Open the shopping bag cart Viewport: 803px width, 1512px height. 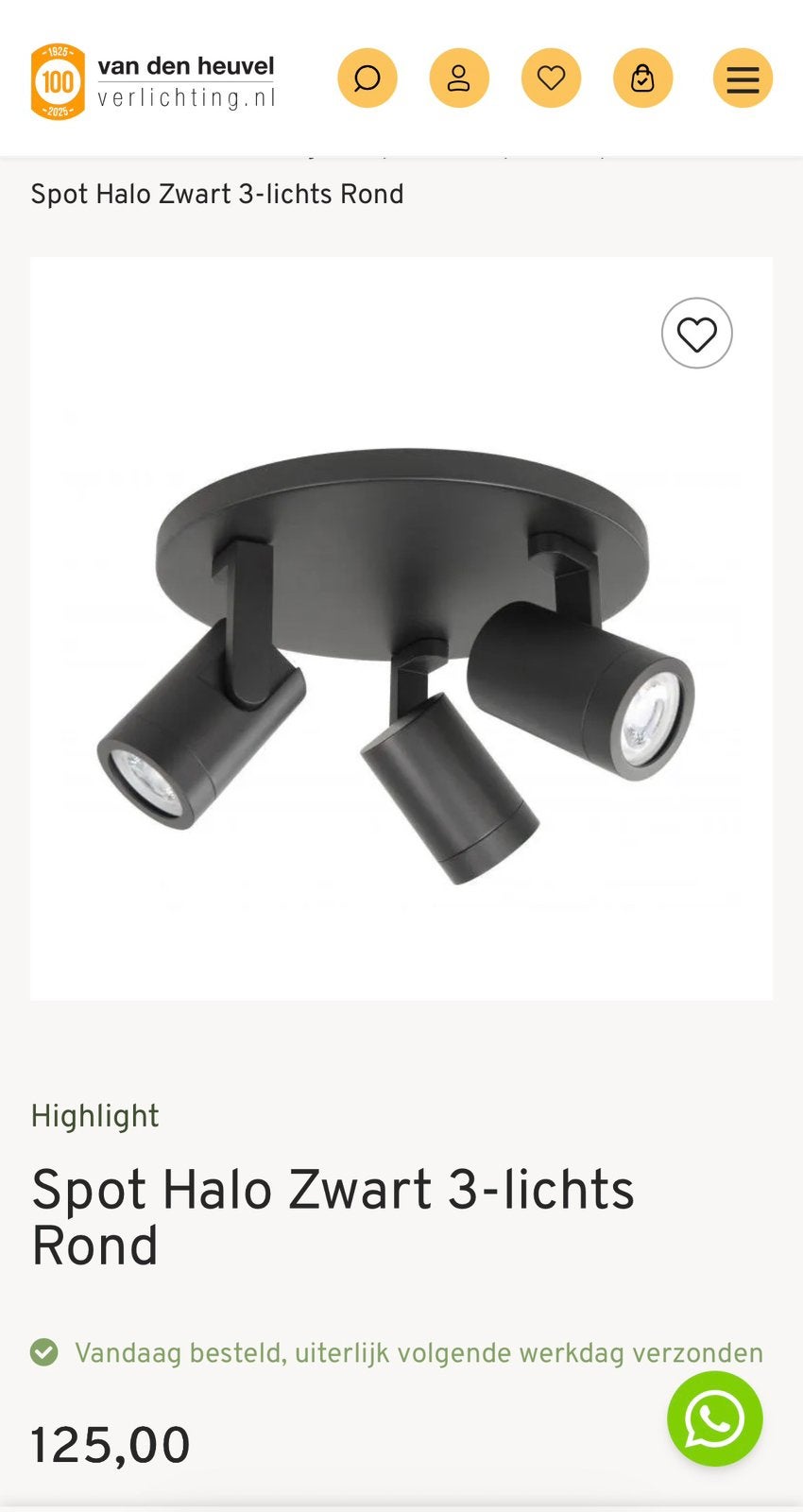tap(642, 78)
